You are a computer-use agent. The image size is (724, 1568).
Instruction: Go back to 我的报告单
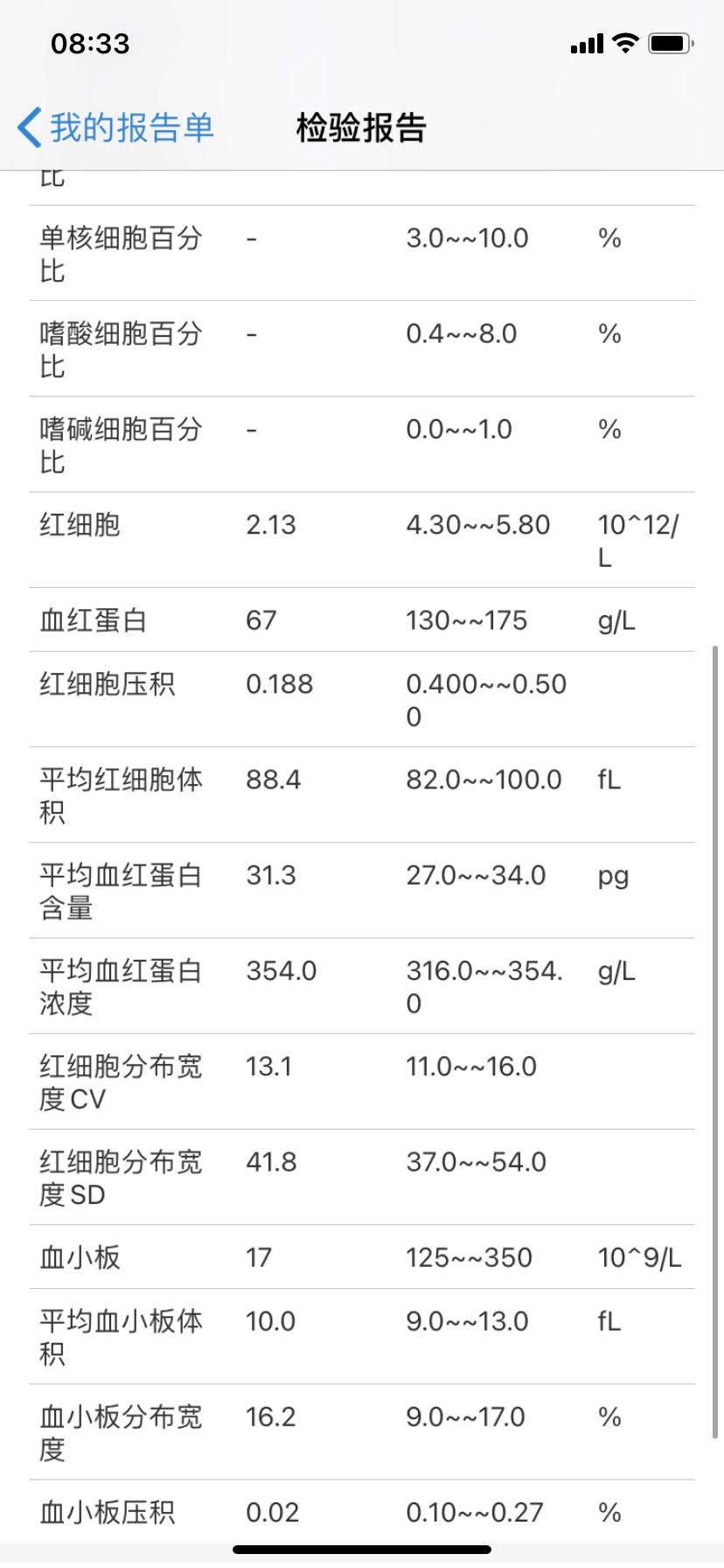point(116,128)
